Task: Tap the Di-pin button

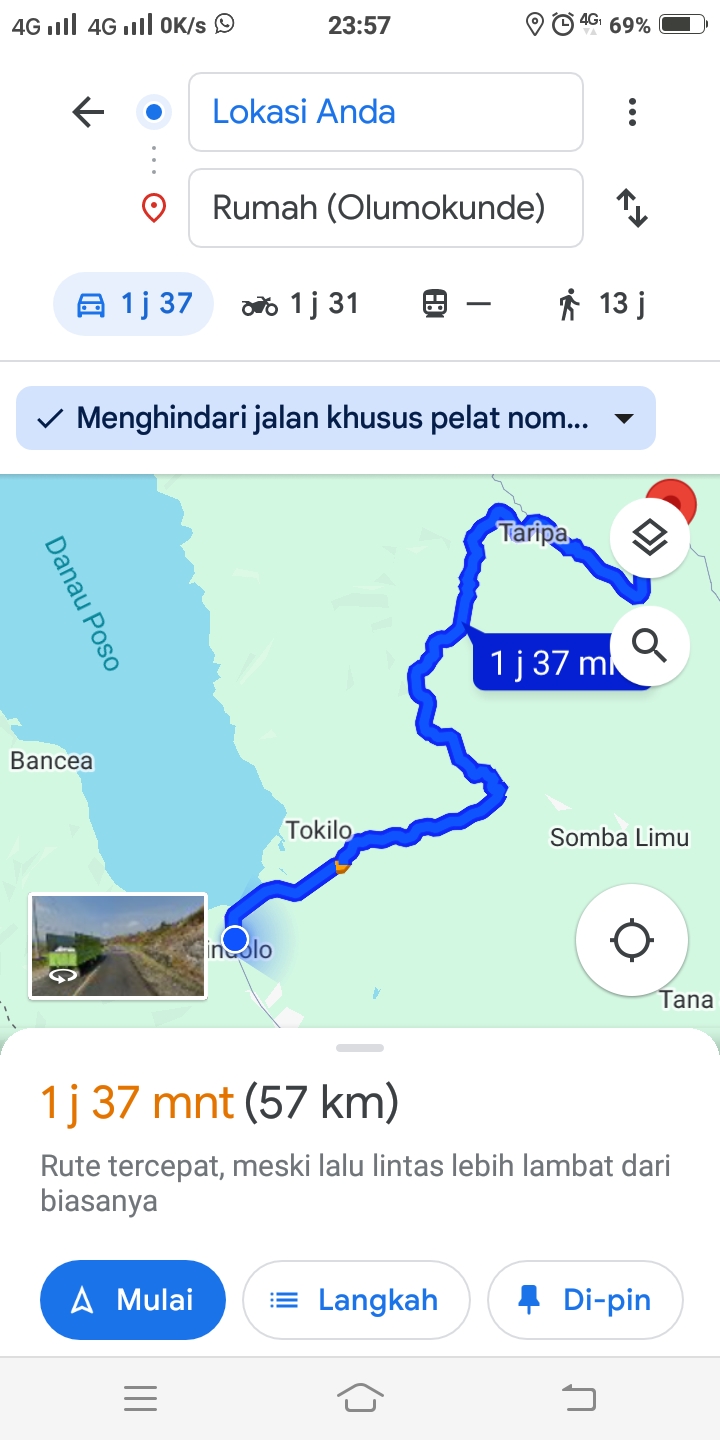Action: 585,1300
